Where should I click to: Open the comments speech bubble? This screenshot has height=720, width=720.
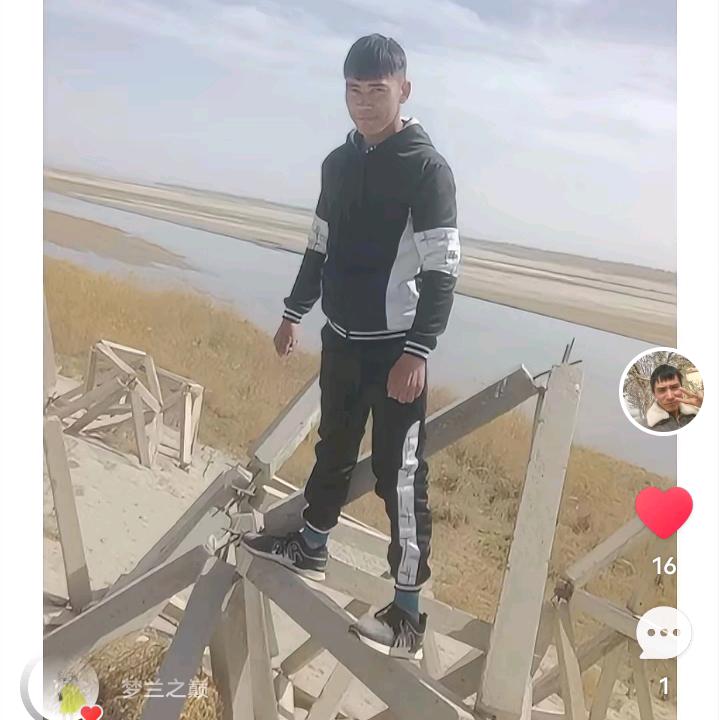[x=663, y=633]
